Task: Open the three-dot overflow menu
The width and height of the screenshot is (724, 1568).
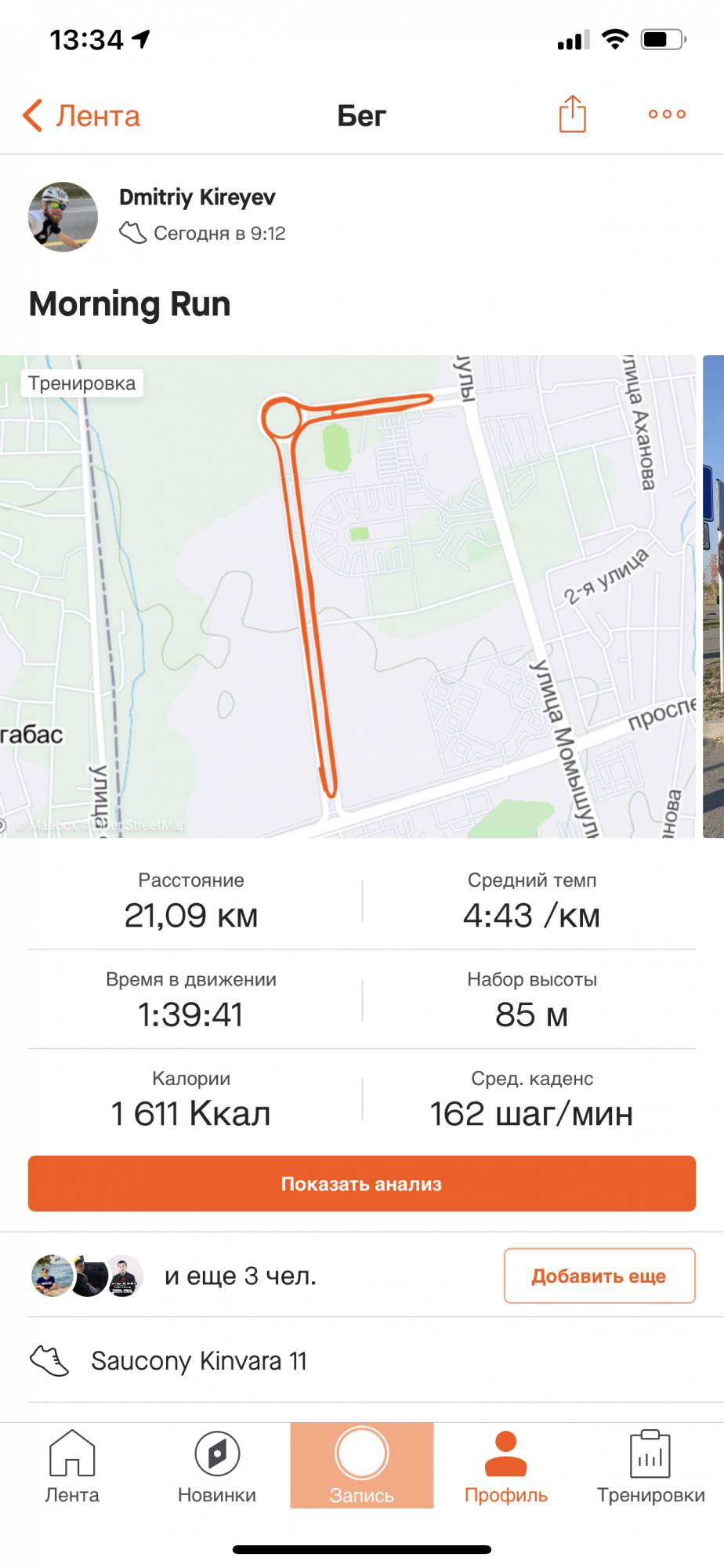Action: click(x=667, y=114)
